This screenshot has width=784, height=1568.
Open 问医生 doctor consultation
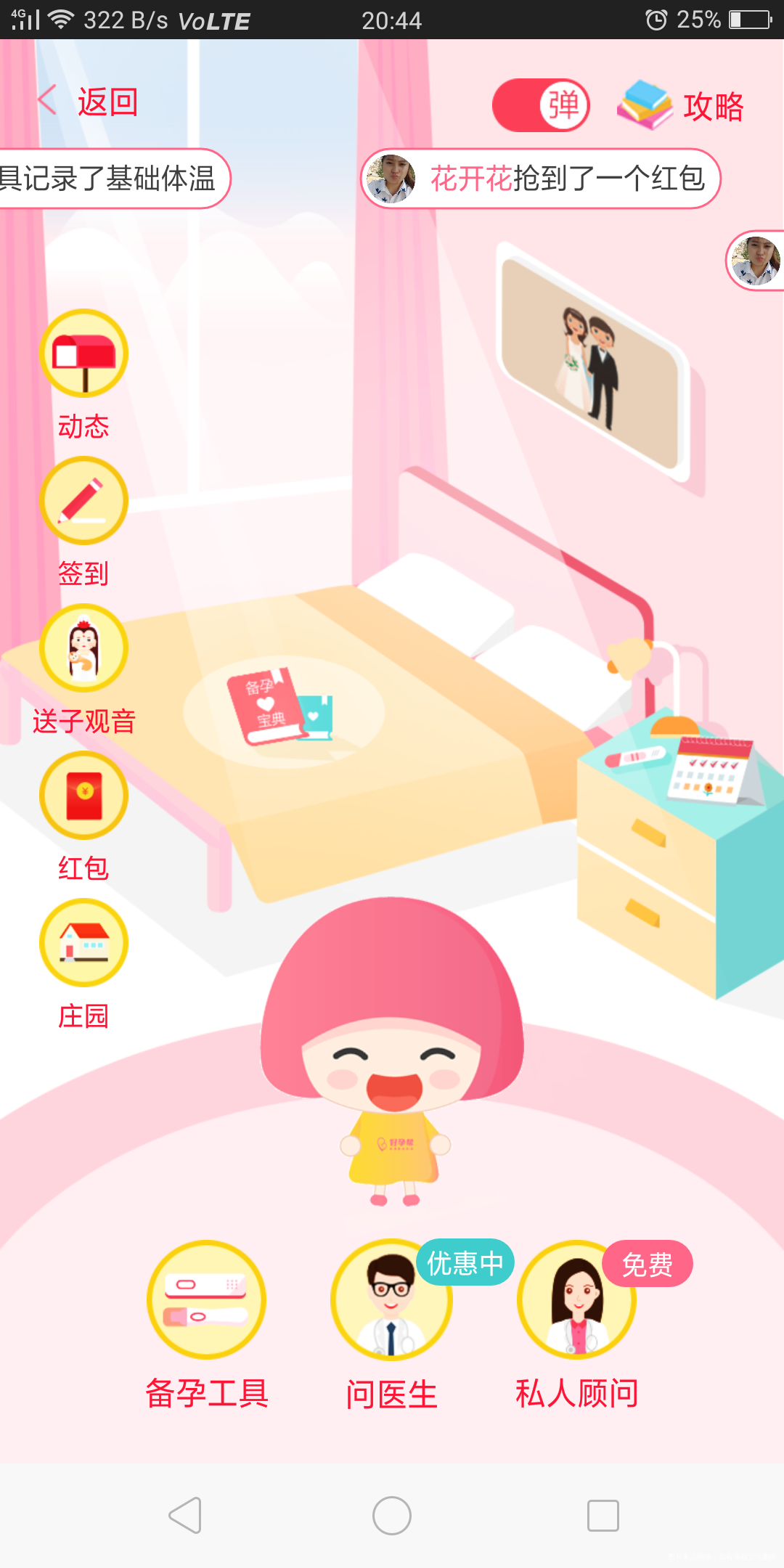[x=391, y=1301]
